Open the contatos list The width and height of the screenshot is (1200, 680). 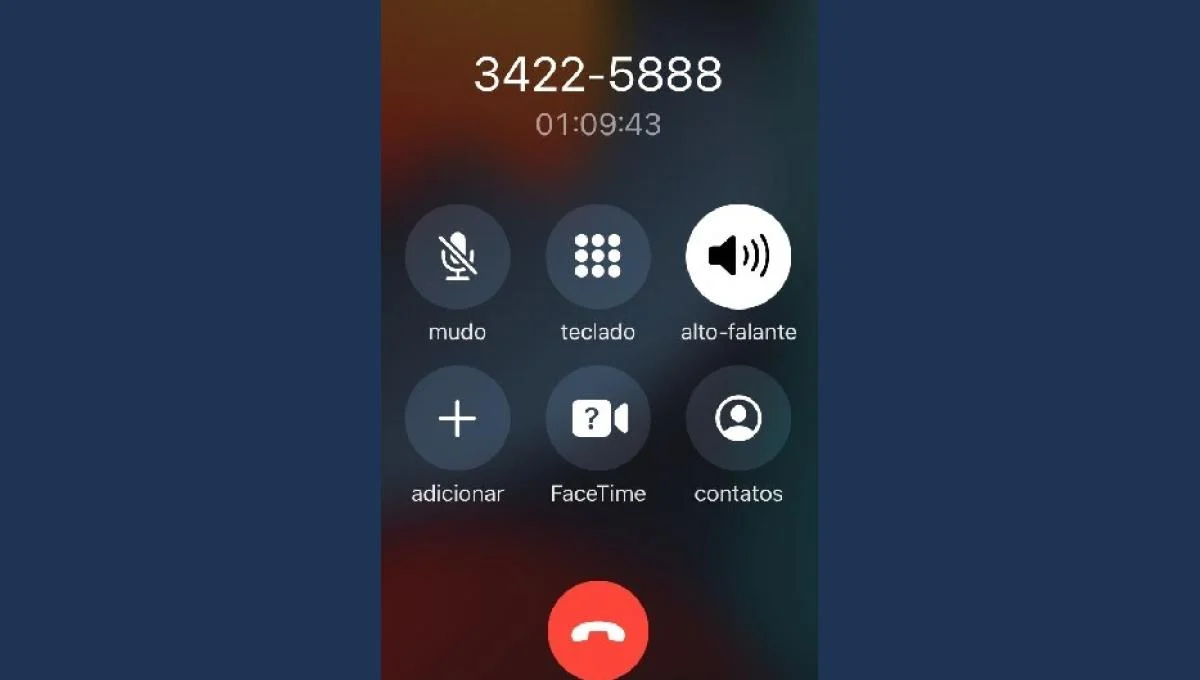tap(738, 418)
